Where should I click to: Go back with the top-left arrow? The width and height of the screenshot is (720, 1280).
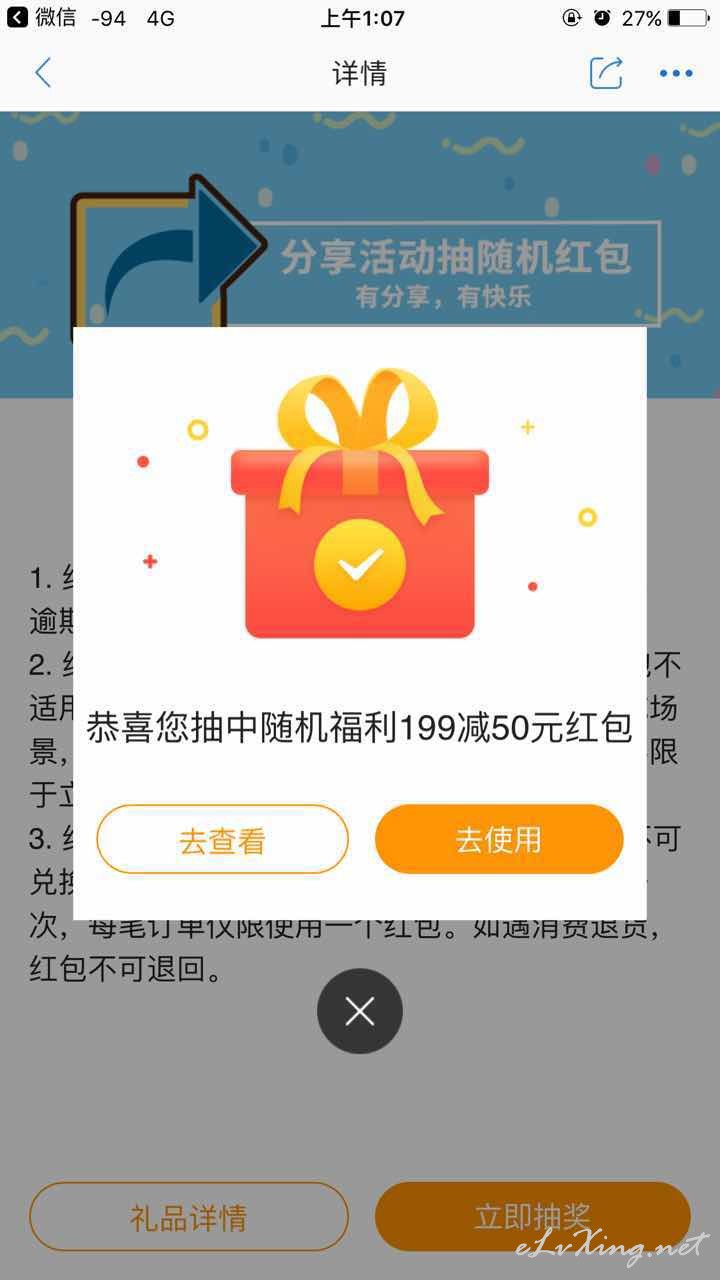(42, 73)
